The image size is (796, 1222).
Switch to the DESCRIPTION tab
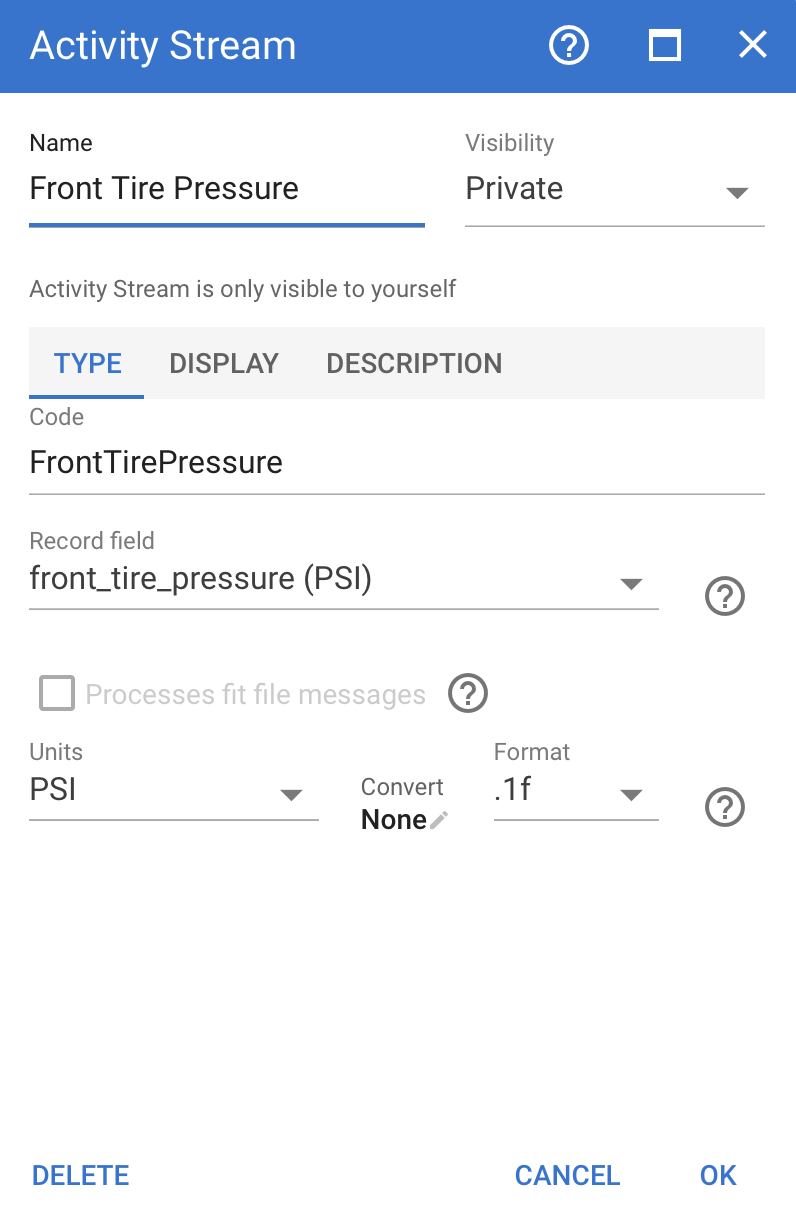click(x=414, y=363)
